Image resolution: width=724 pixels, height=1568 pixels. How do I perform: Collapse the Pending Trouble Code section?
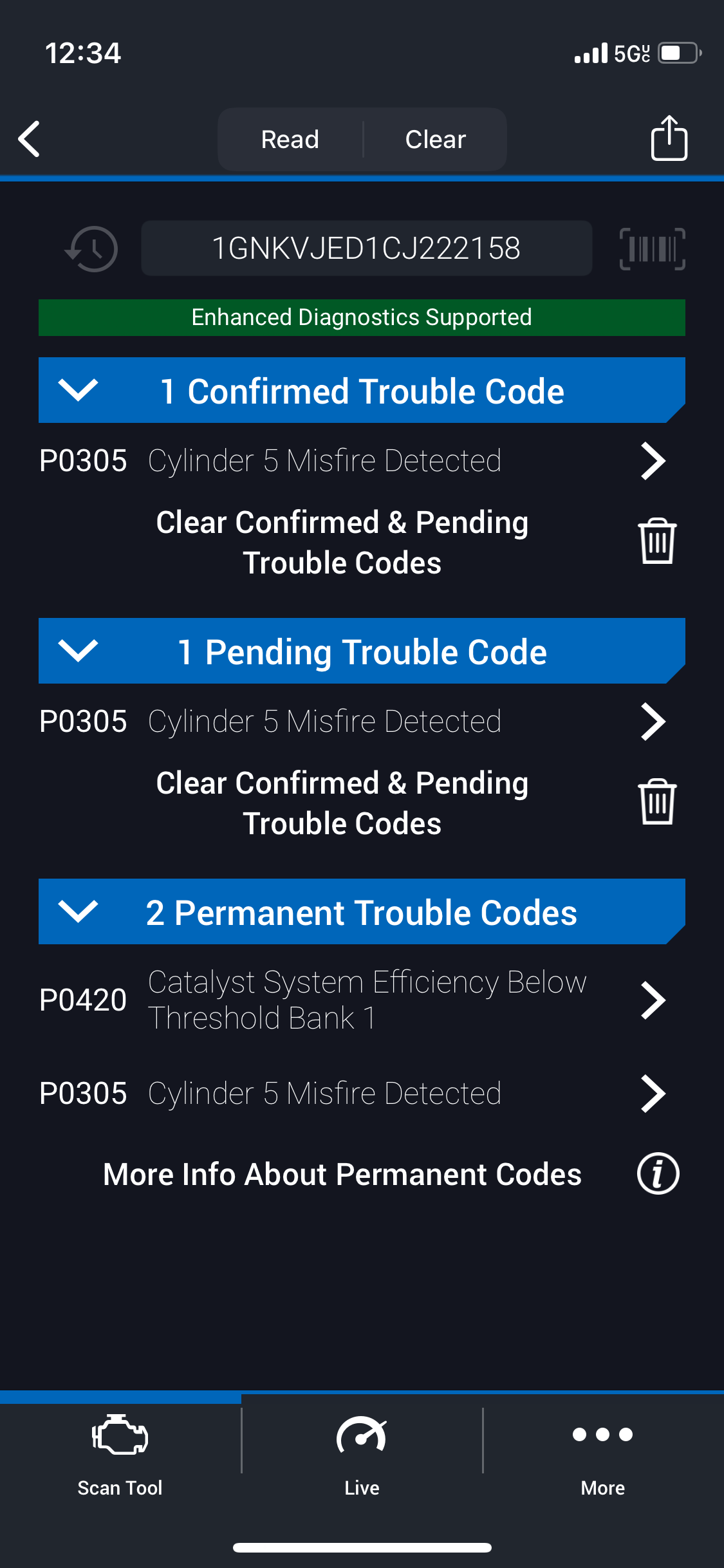tap(362, 651)
